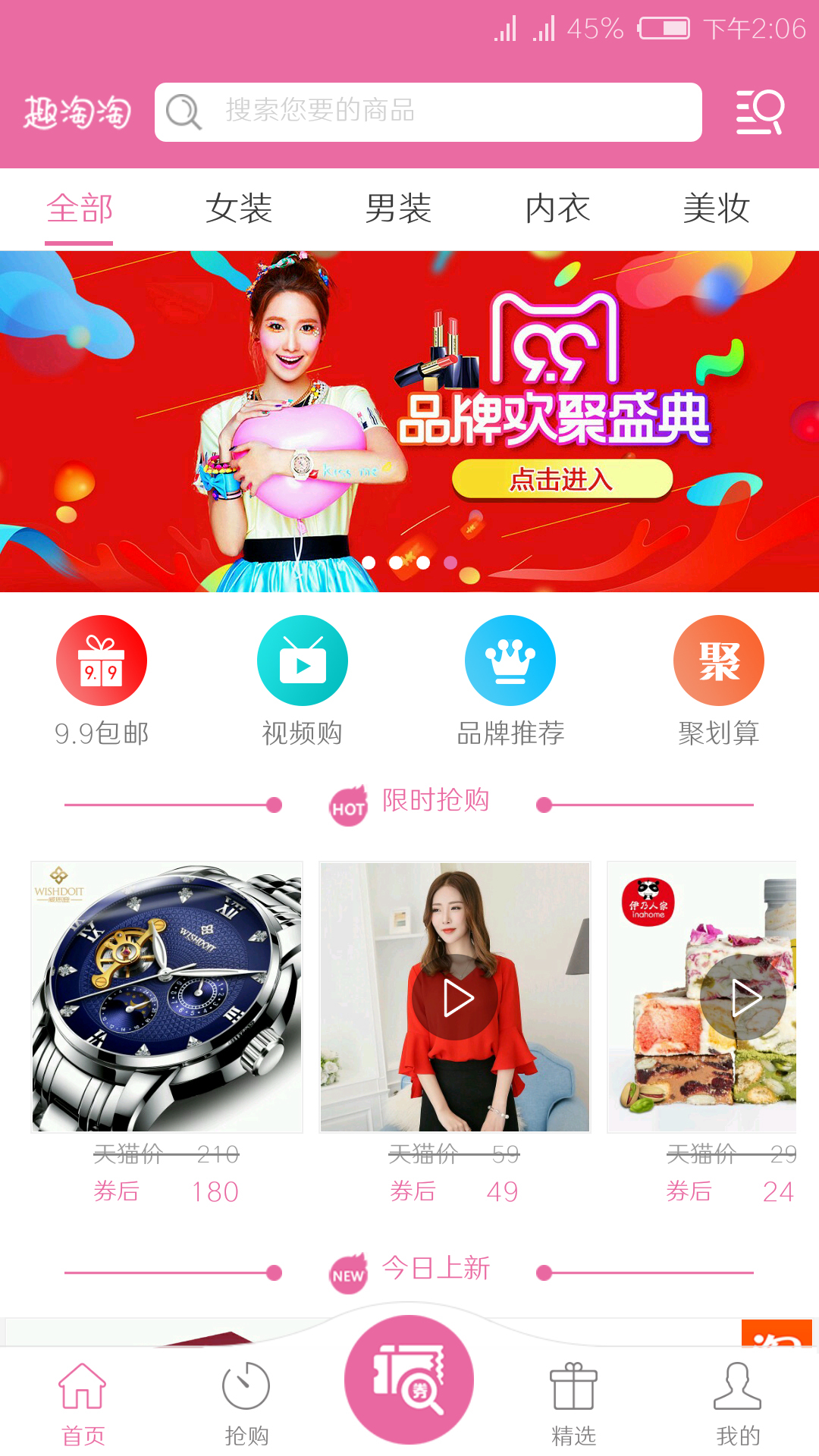Select the 品牌推荐 crown icon
Image resolution: width=819 pixels, height=1456 pixels.
511,660
